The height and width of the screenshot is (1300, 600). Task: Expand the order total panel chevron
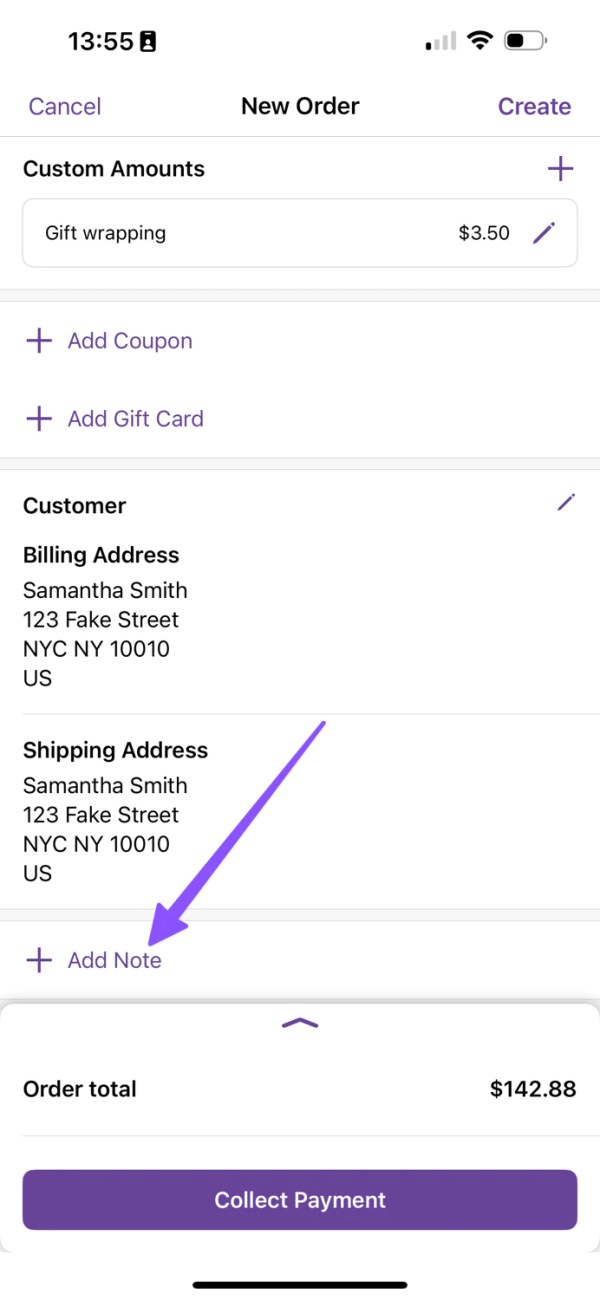coord(300,1022)
